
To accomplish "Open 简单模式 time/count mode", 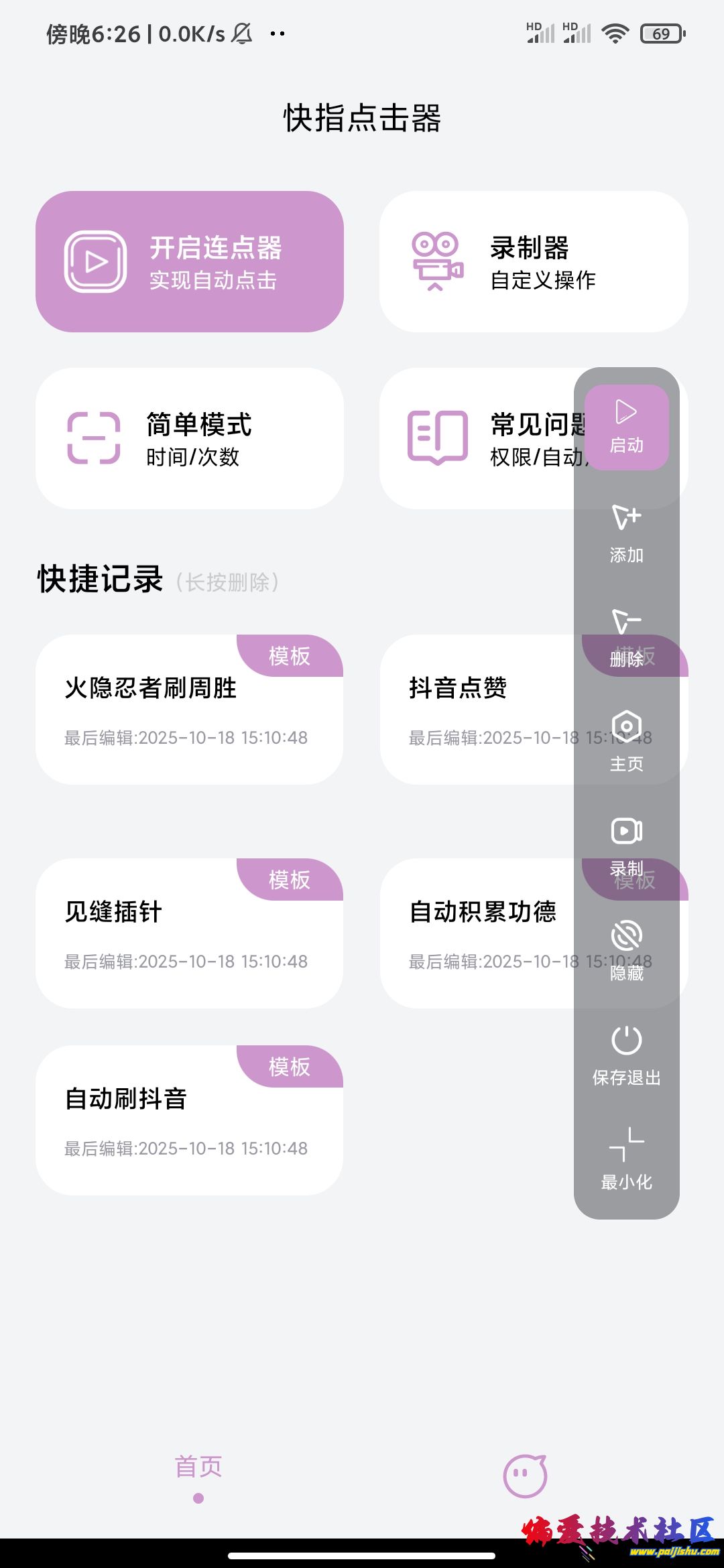I will (190, 438).
